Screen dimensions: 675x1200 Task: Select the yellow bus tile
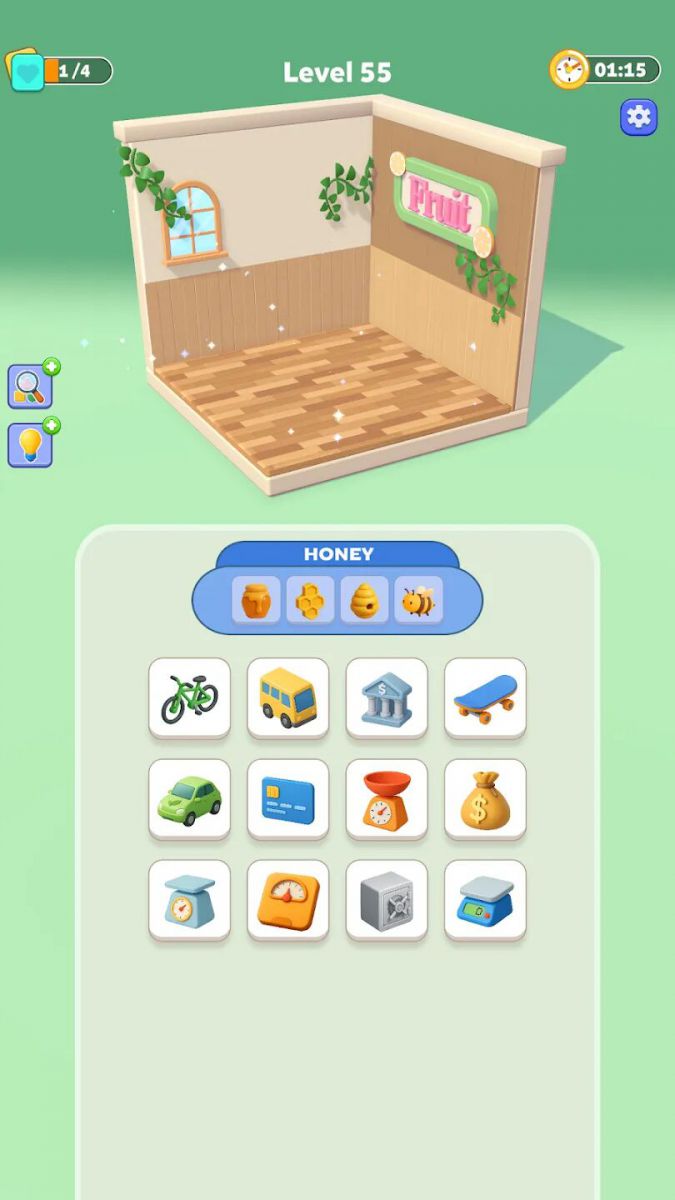(288, 697)
